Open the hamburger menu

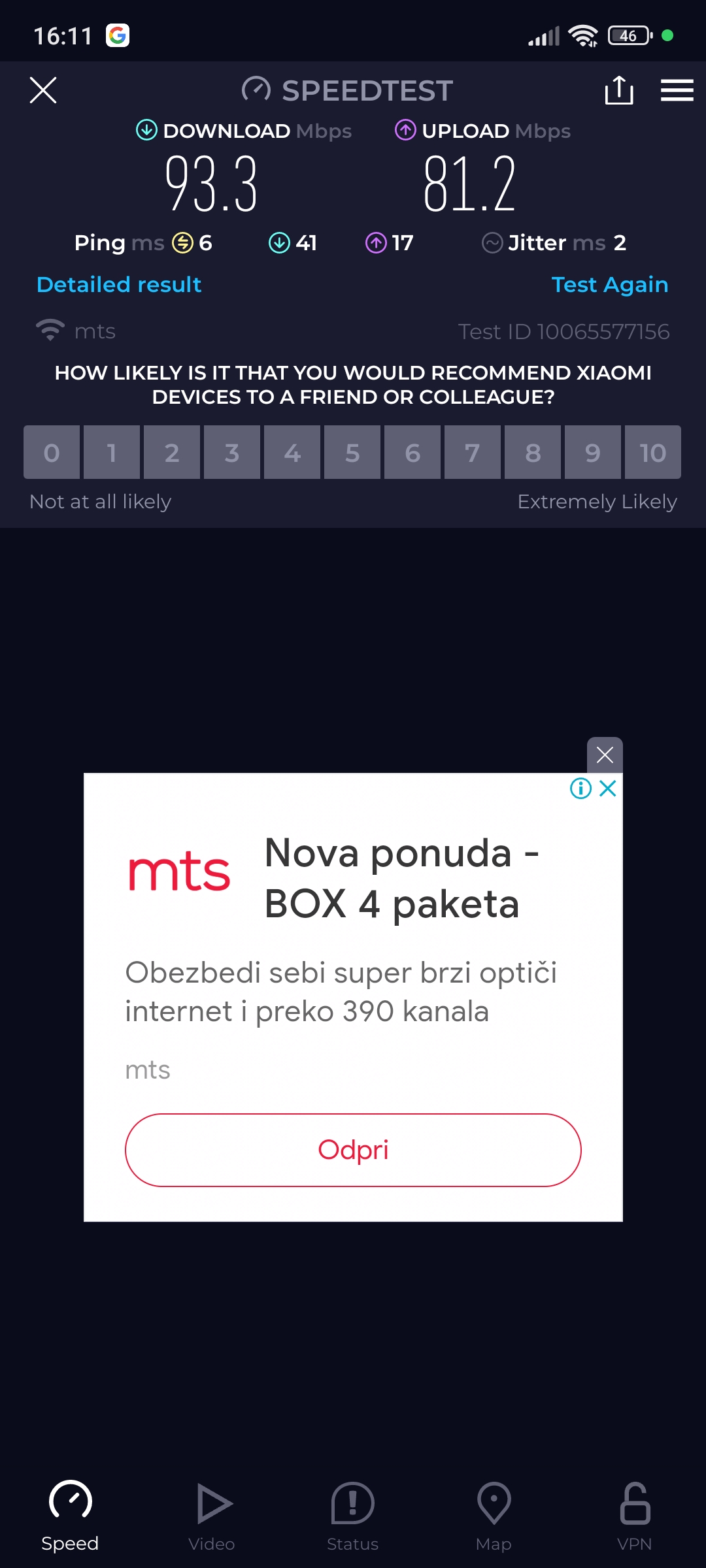(677, 90)
